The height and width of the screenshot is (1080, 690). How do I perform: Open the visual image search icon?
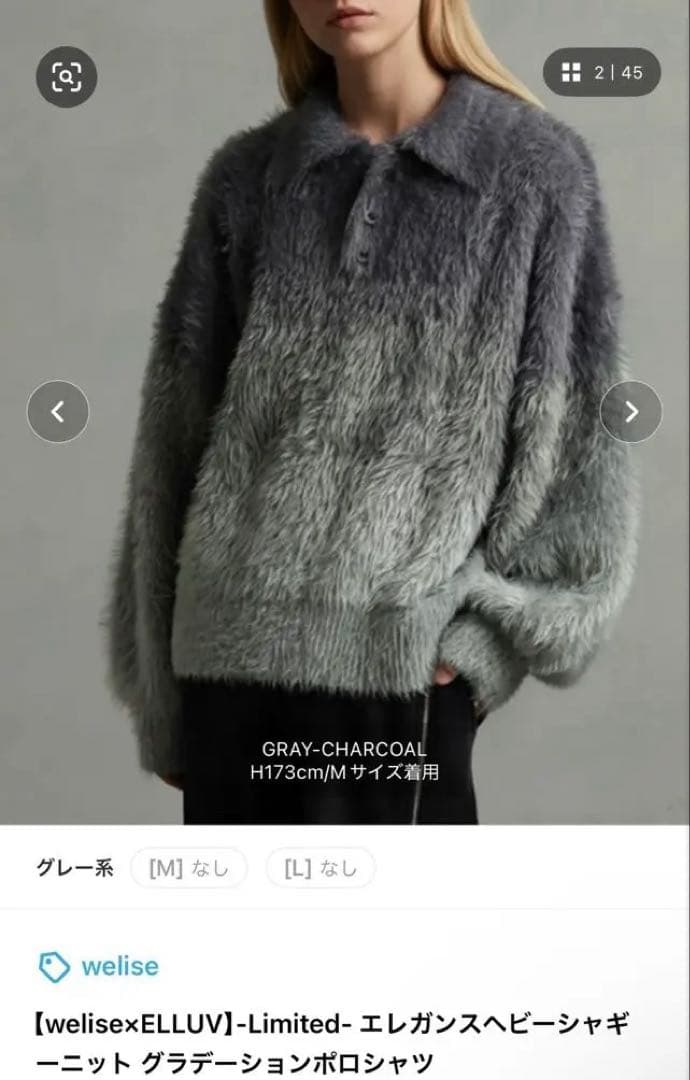tap(66, 76)
